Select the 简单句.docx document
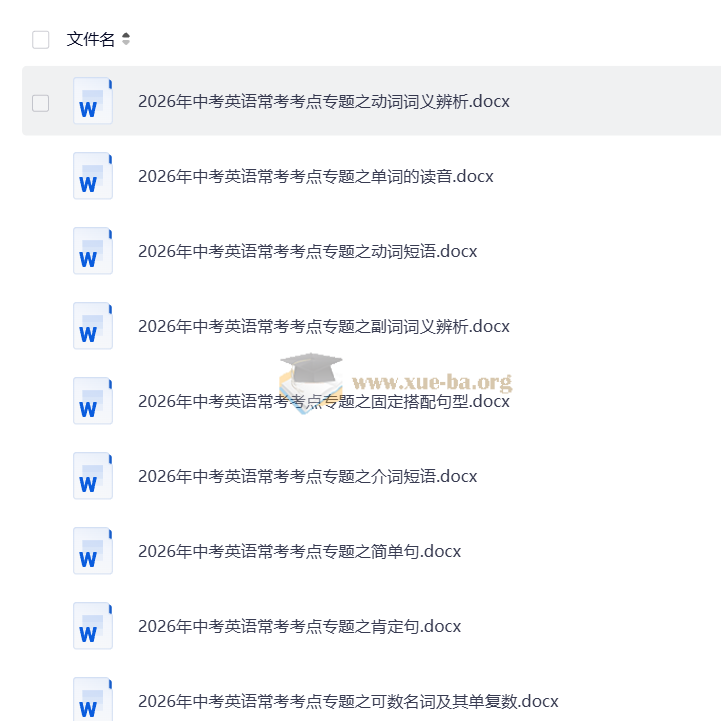The image size is (721, 721). coord(299,552)
